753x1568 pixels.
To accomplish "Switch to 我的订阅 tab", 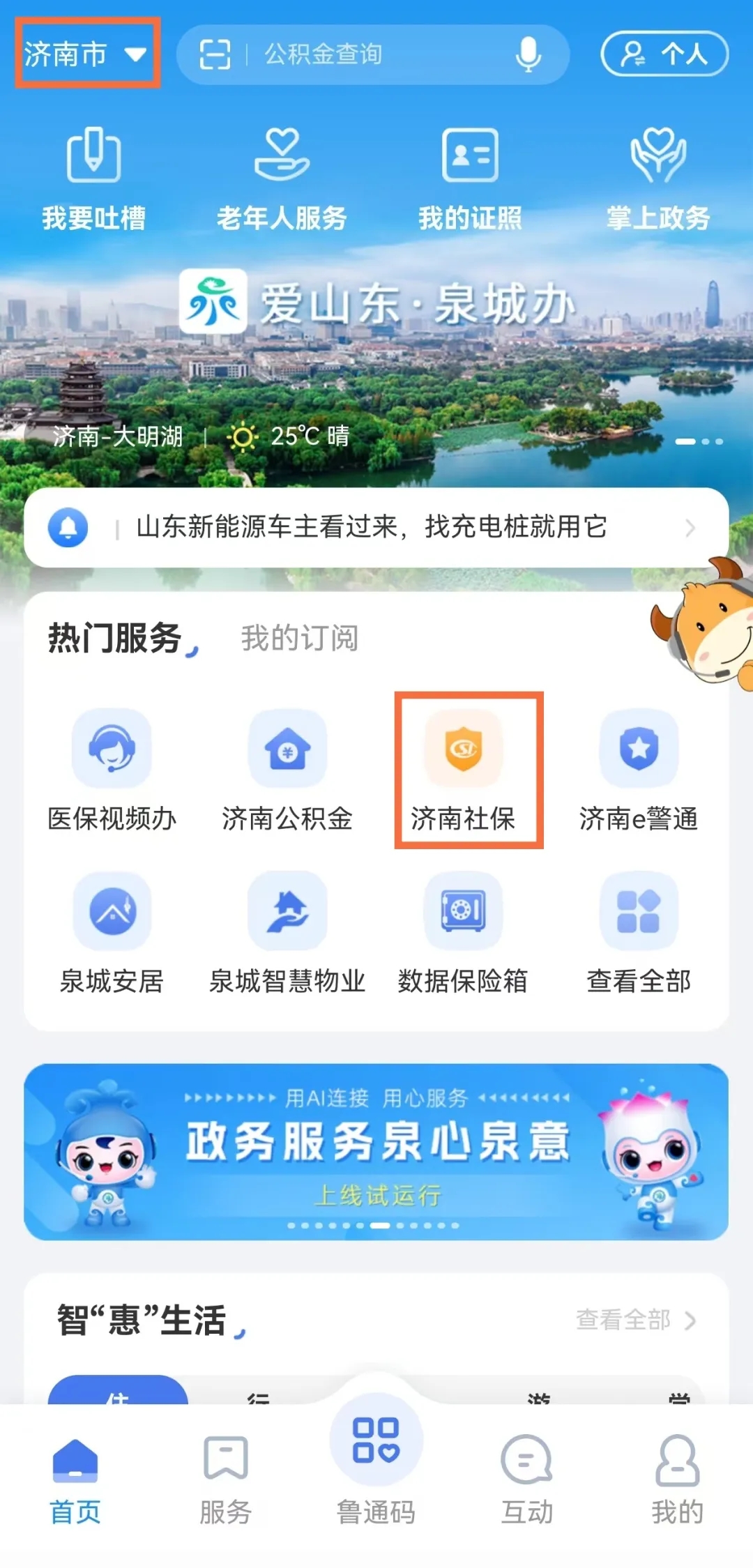I will [300, 638].
